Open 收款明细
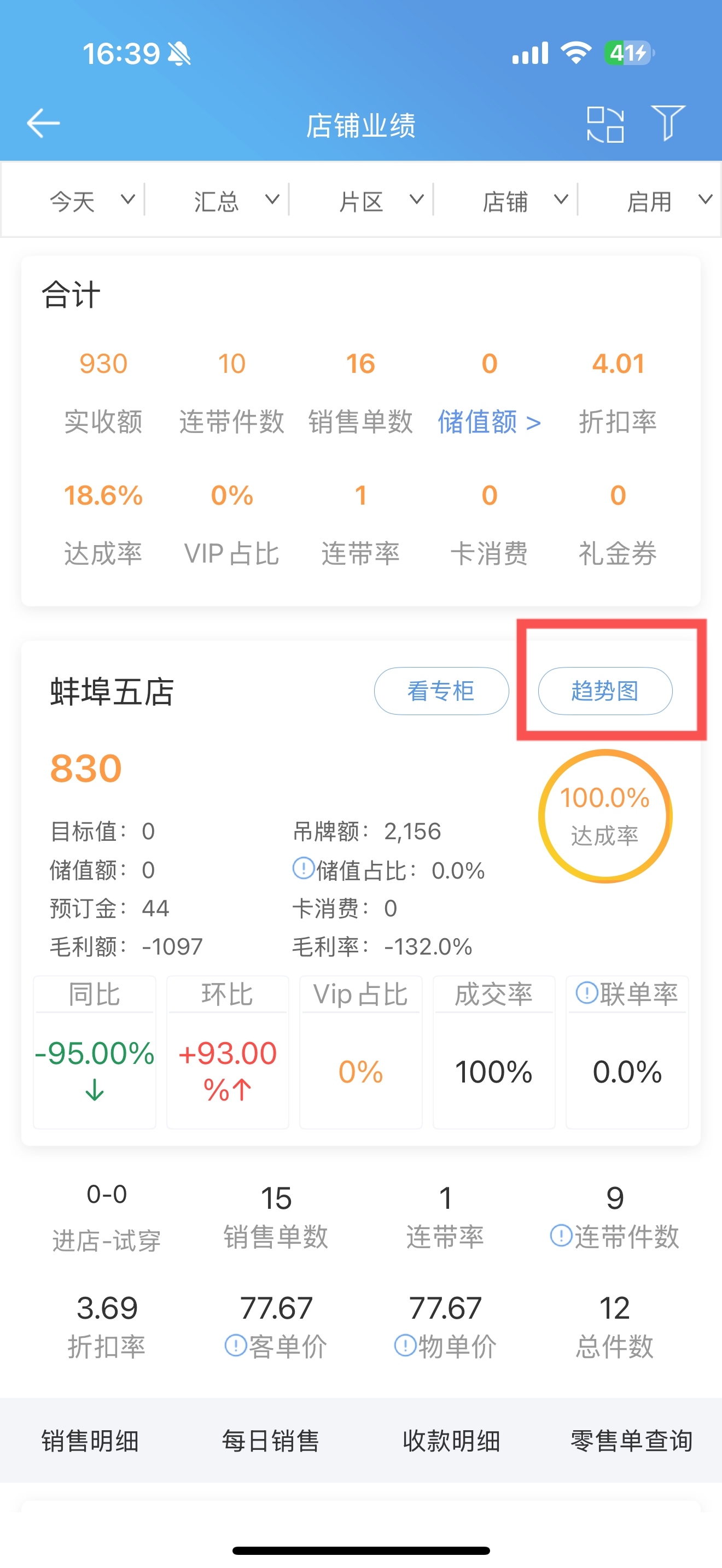Image resolution: width=722 pixels, height=1568 pixels. pyautogui.click(x=451, y=1441)
